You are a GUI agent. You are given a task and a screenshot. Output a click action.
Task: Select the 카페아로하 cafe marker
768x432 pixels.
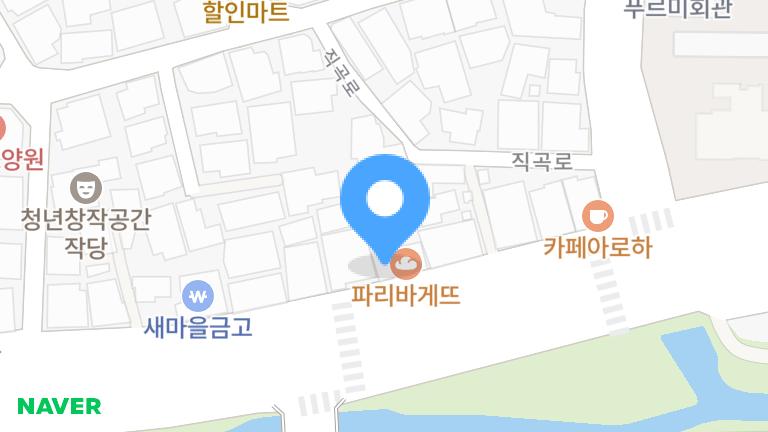point(598,215)
